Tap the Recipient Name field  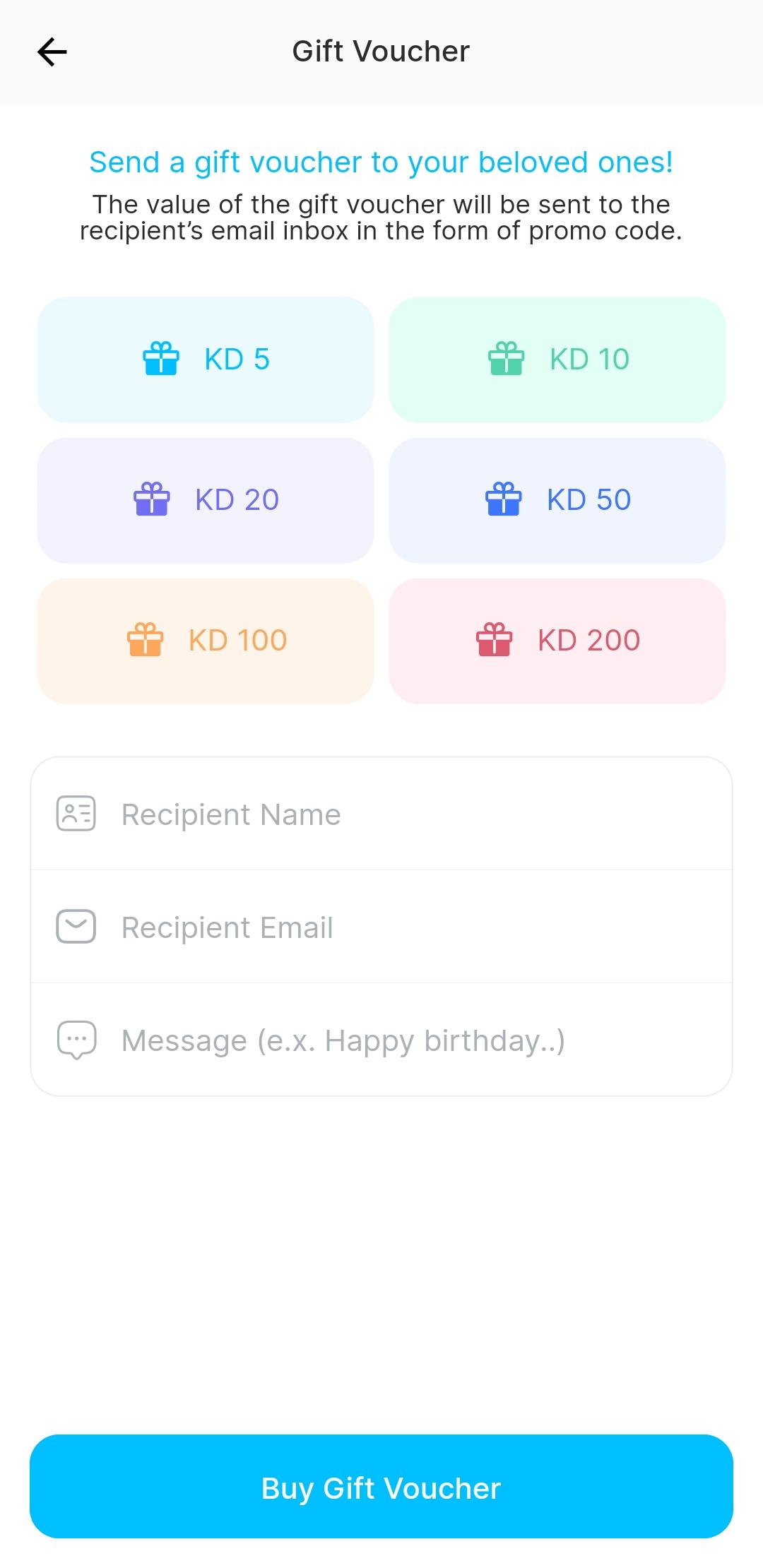pyautogui.click(x=381, y=814)
